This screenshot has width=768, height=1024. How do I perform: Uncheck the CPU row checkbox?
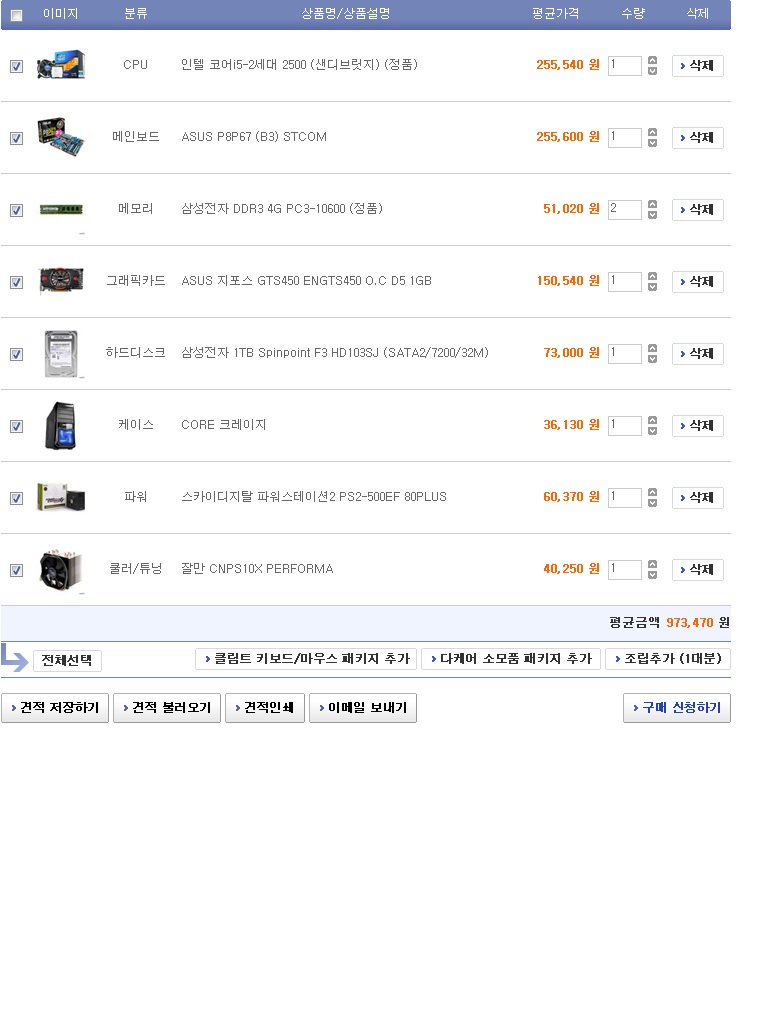(x=16, y=66)
